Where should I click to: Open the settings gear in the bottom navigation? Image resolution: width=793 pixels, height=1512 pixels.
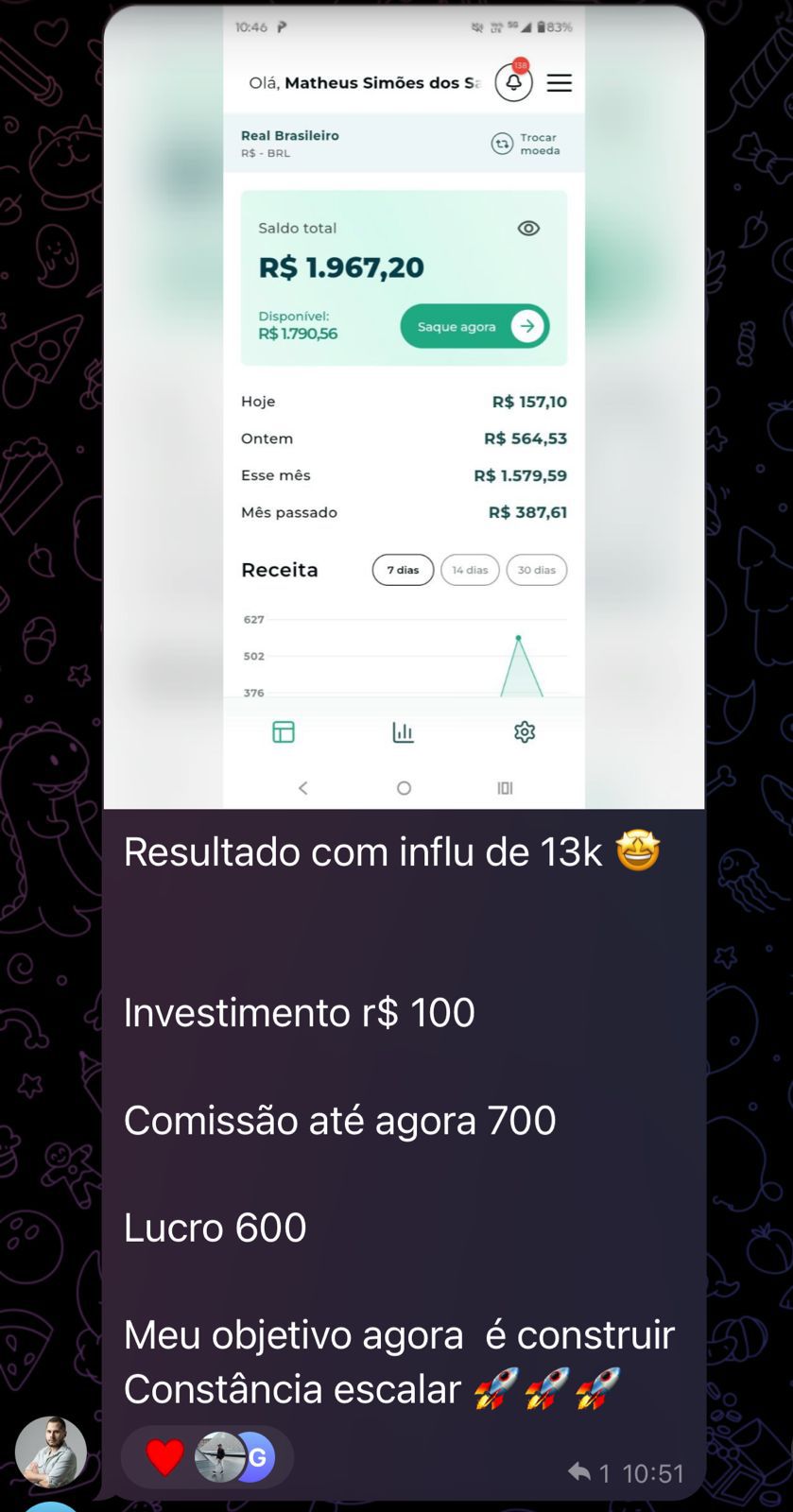point(524,731)
